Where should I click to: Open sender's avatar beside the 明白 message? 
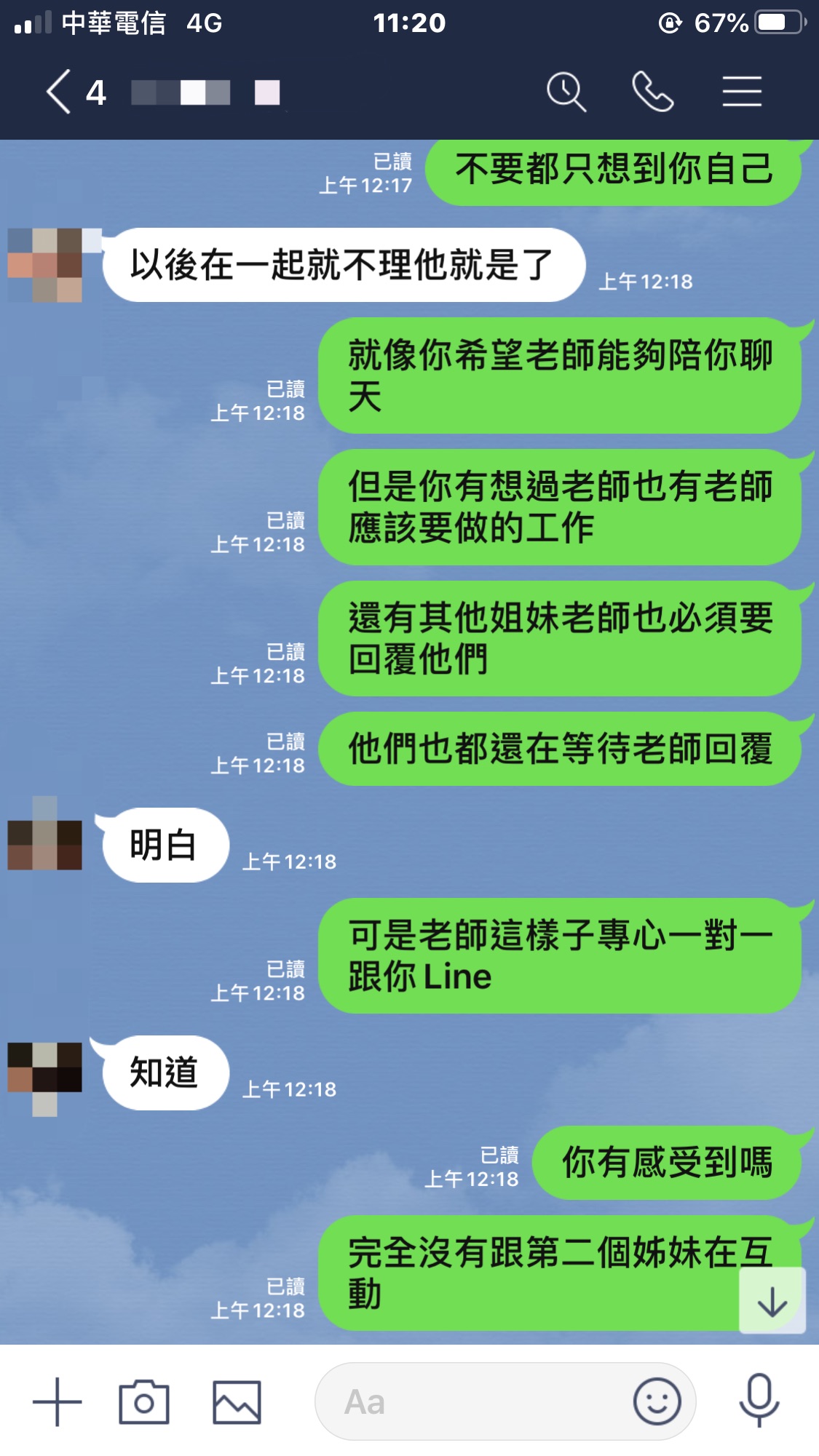pyautogui.click(x=44, y=837)
